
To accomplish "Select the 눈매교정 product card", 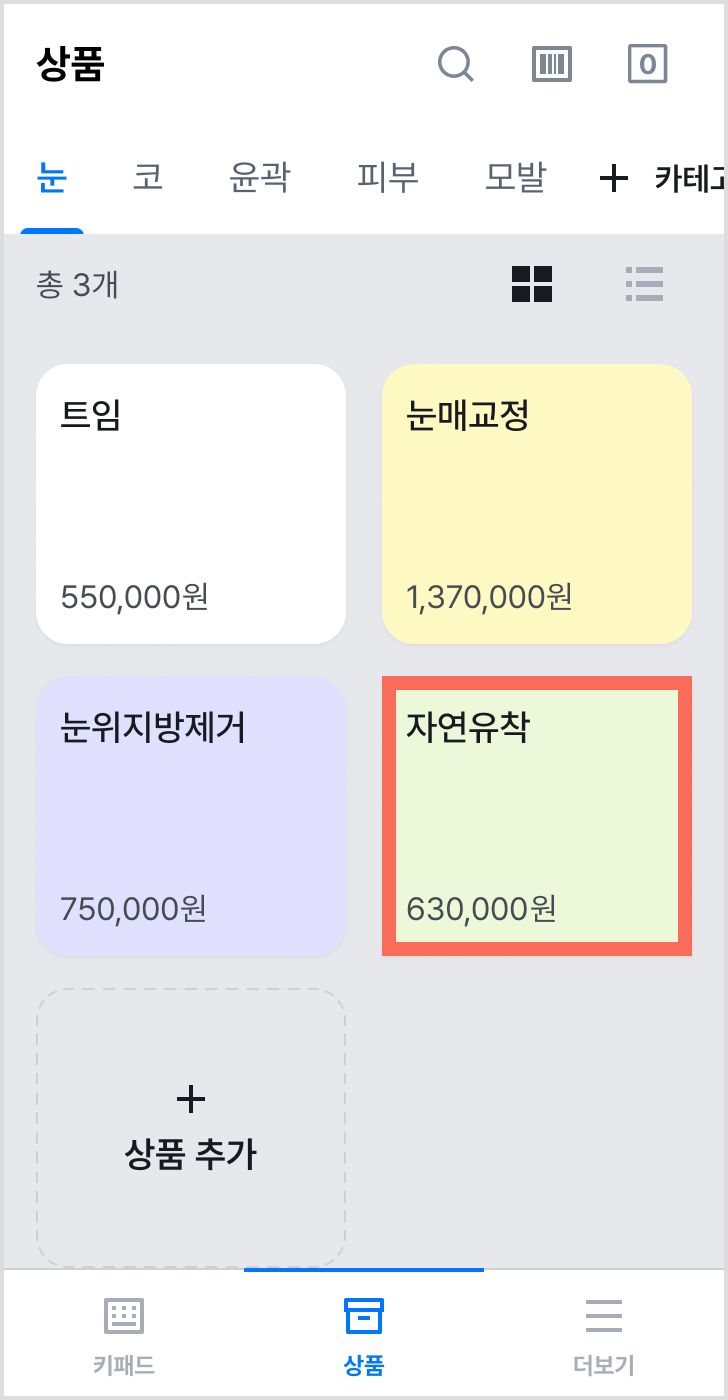I will tap(537, 504).
